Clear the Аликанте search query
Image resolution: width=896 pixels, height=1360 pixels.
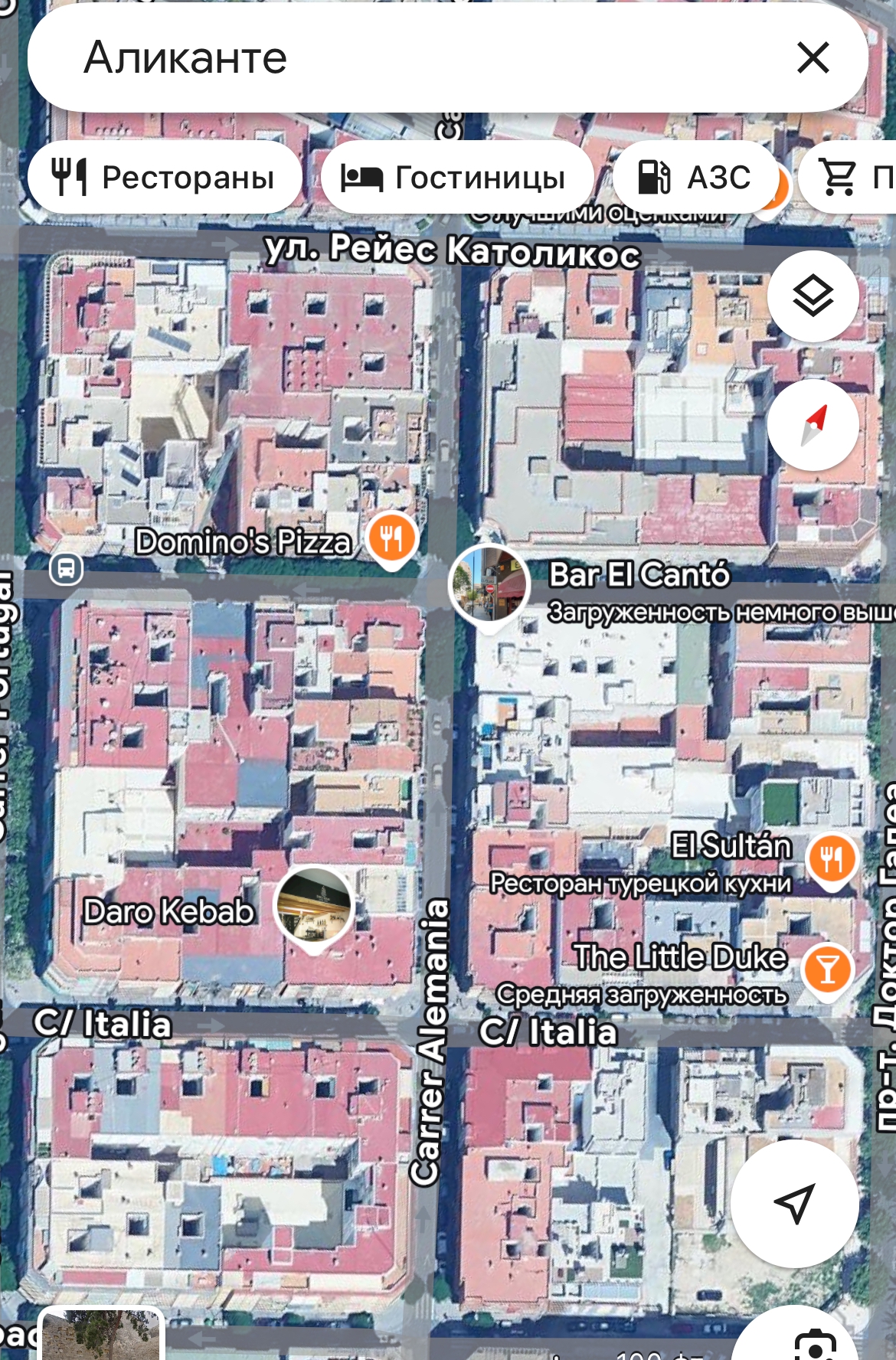[x=813, y=58]
